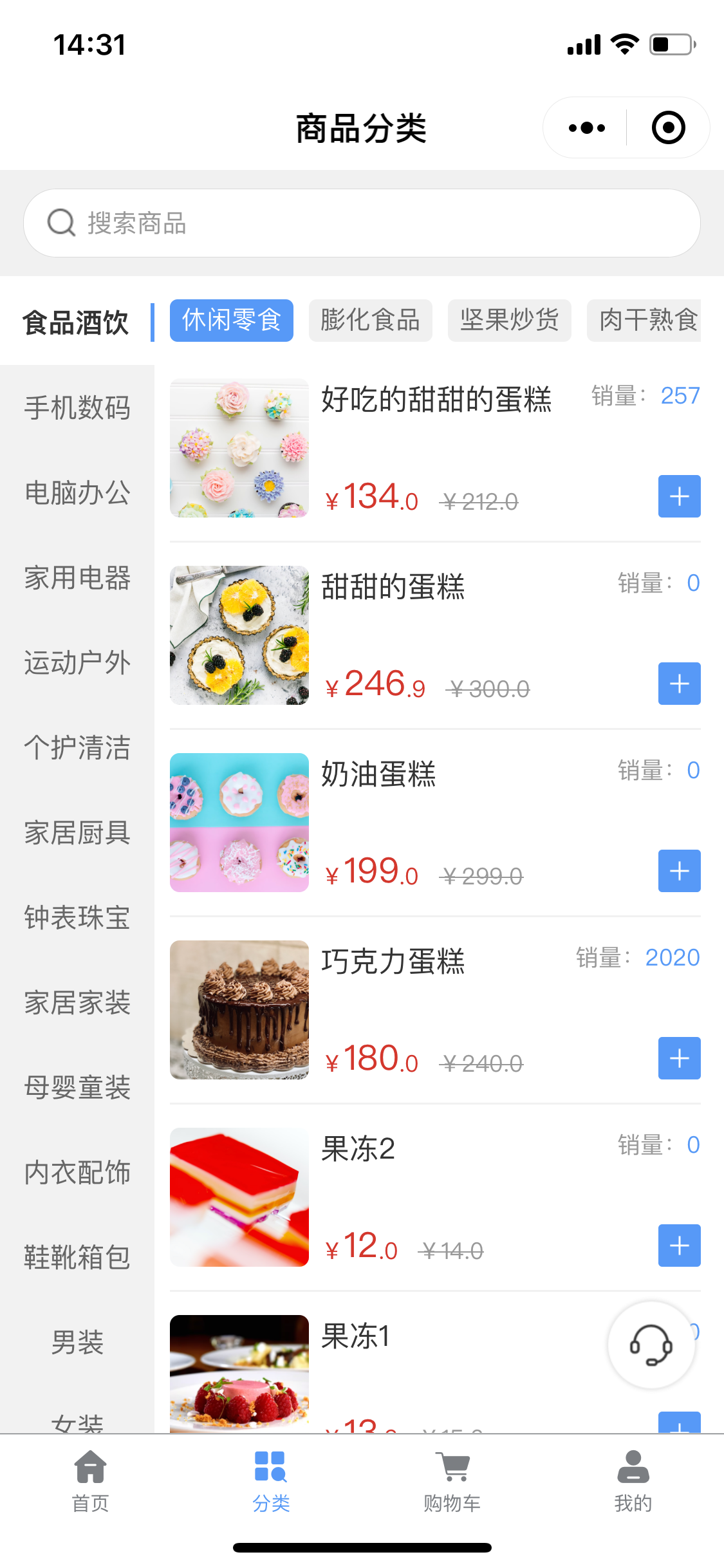Add 果冻2 to the cart
This screenshot has width=724, height=1568.
pyautogui.click(x=679, y=1246)
